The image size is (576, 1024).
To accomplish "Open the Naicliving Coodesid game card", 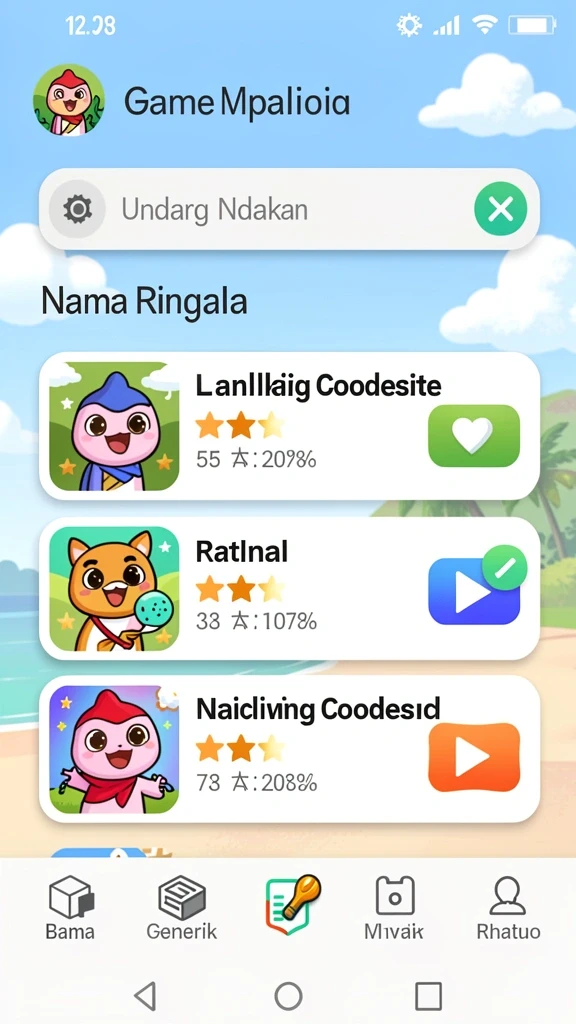I will (x=289, y=749).
